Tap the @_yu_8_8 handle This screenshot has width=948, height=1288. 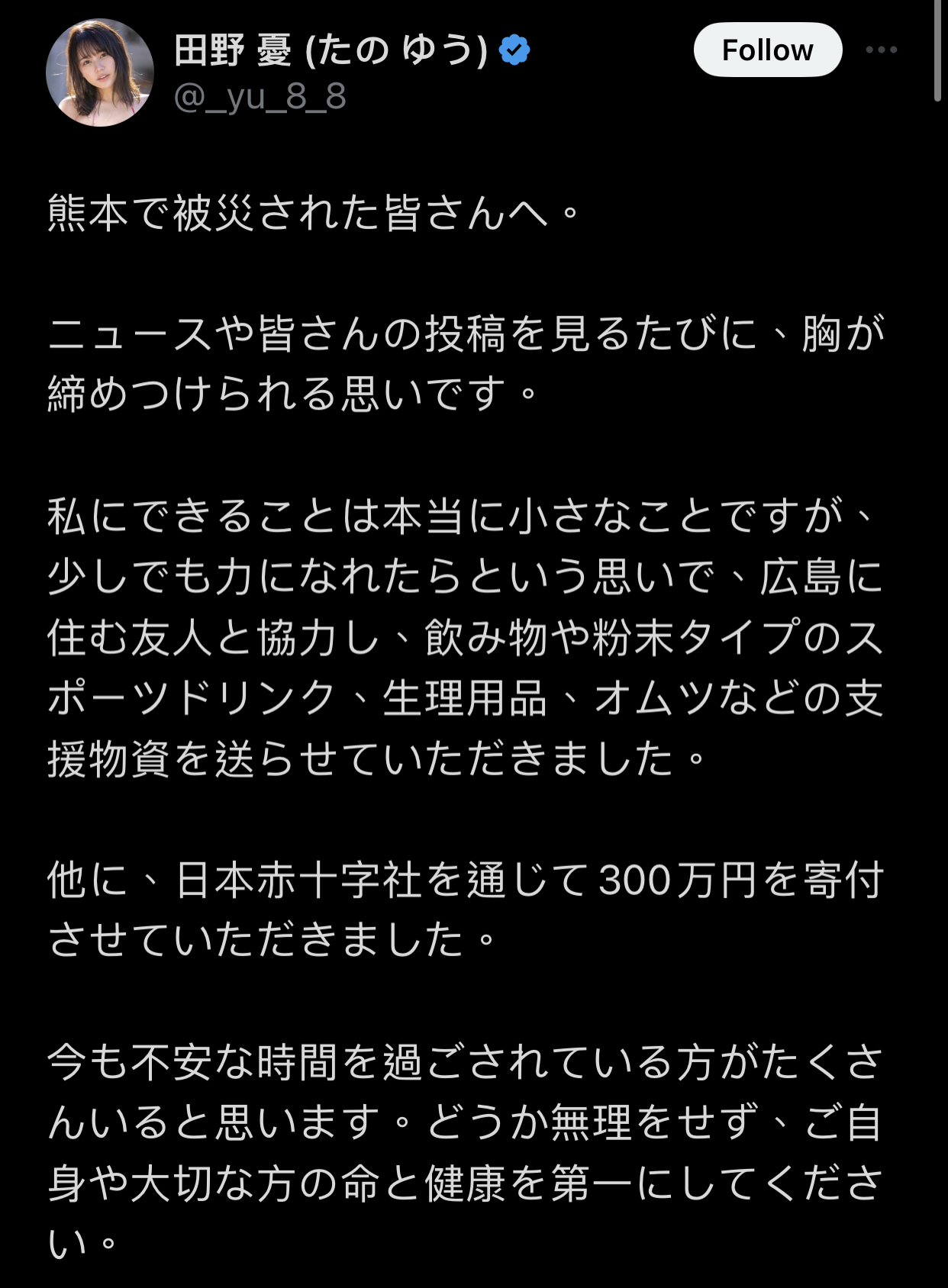(260, 98)
